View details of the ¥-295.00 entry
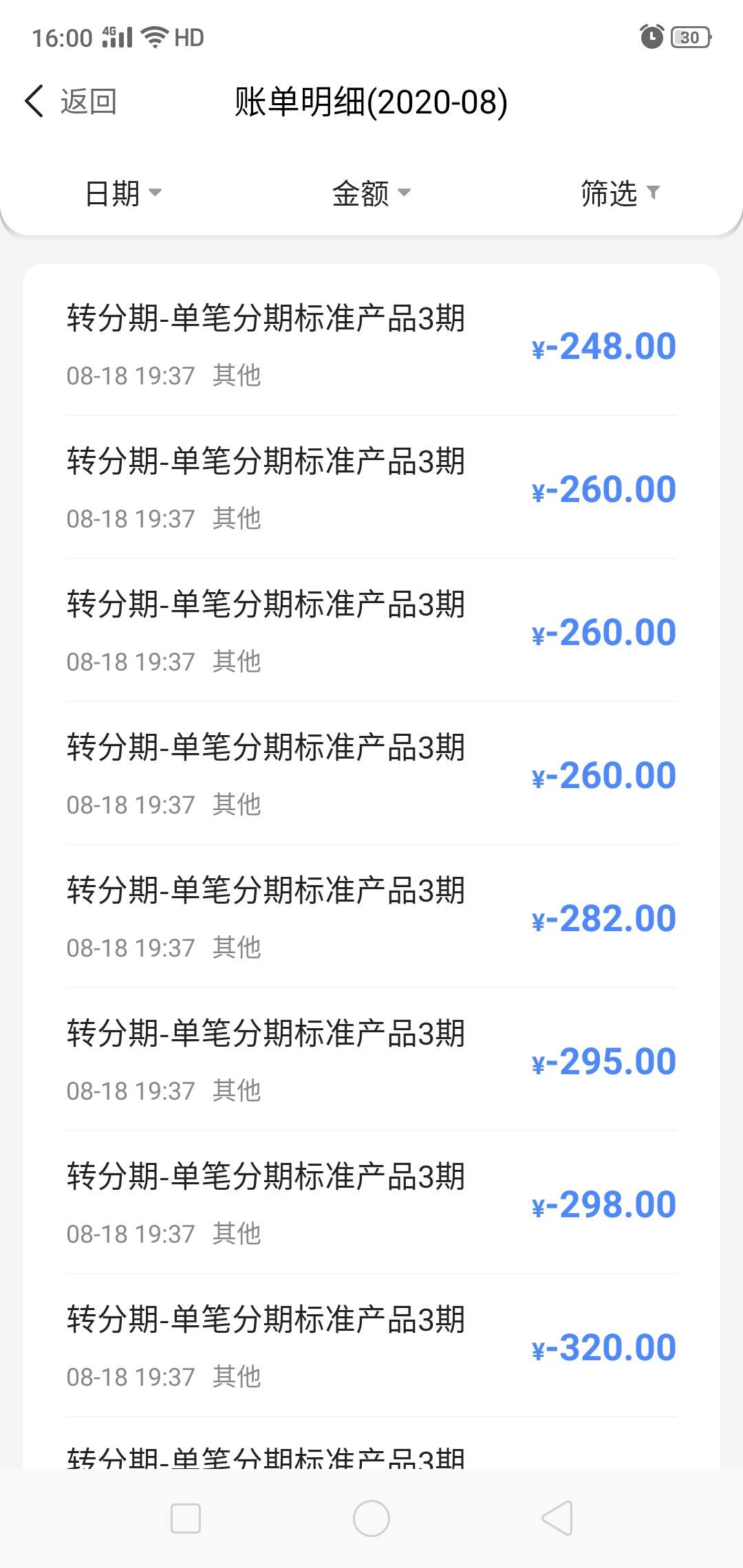This screenshot has width=743, height=1568. (x=371, y=1060)
